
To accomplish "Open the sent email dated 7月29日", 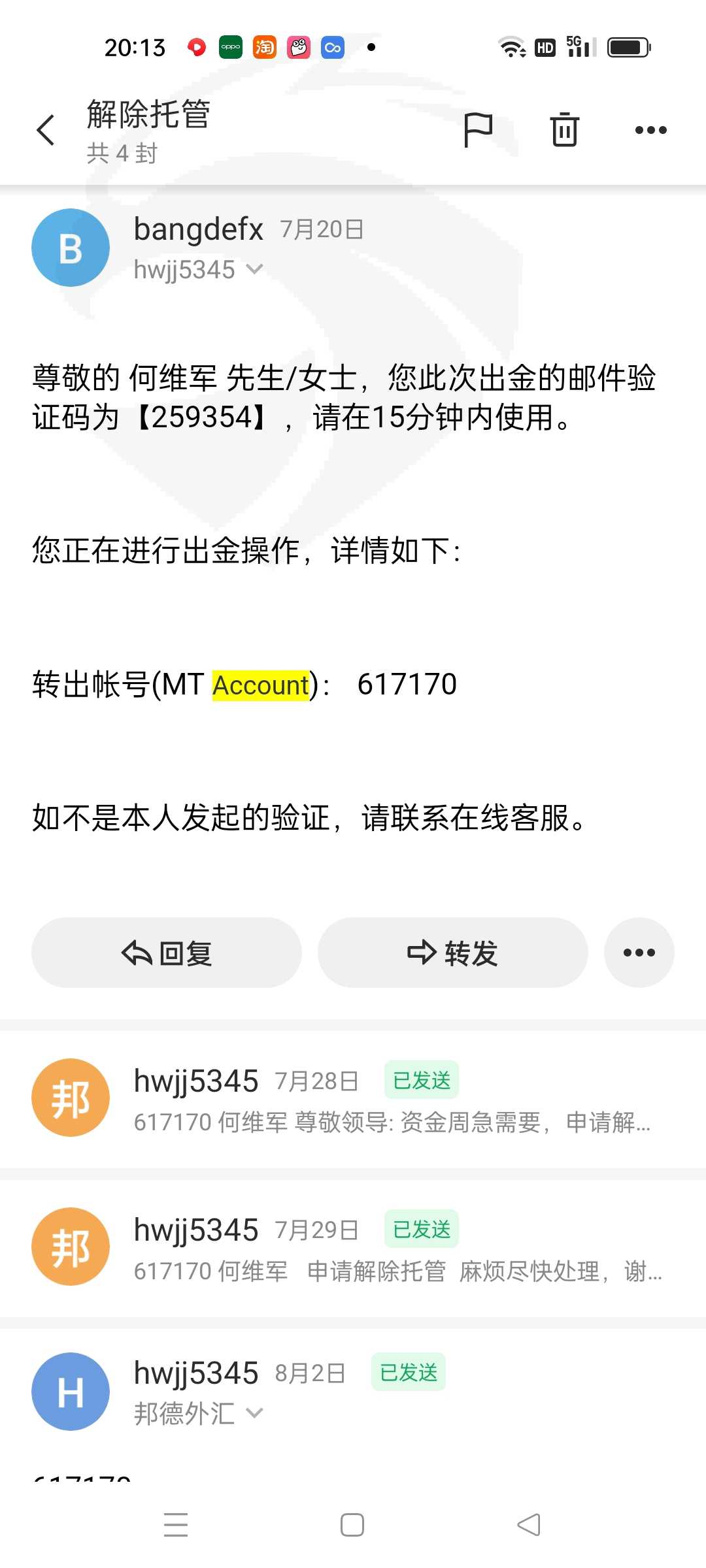I will pos(353,1249).
